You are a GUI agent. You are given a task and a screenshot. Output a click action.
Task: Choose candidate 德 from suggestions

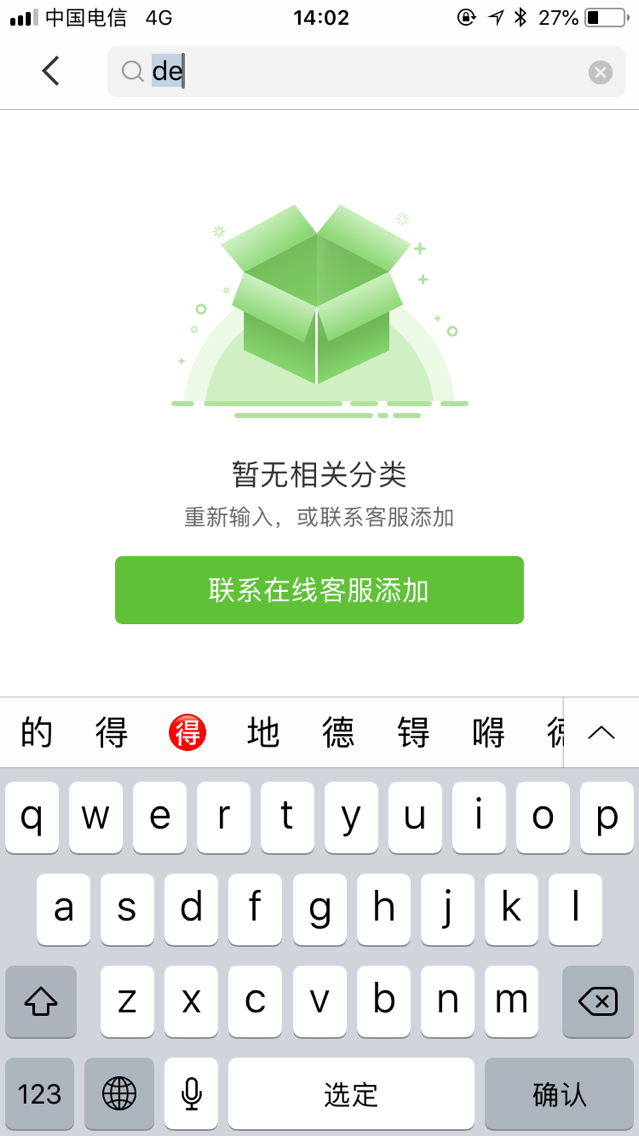pos(338,732)
